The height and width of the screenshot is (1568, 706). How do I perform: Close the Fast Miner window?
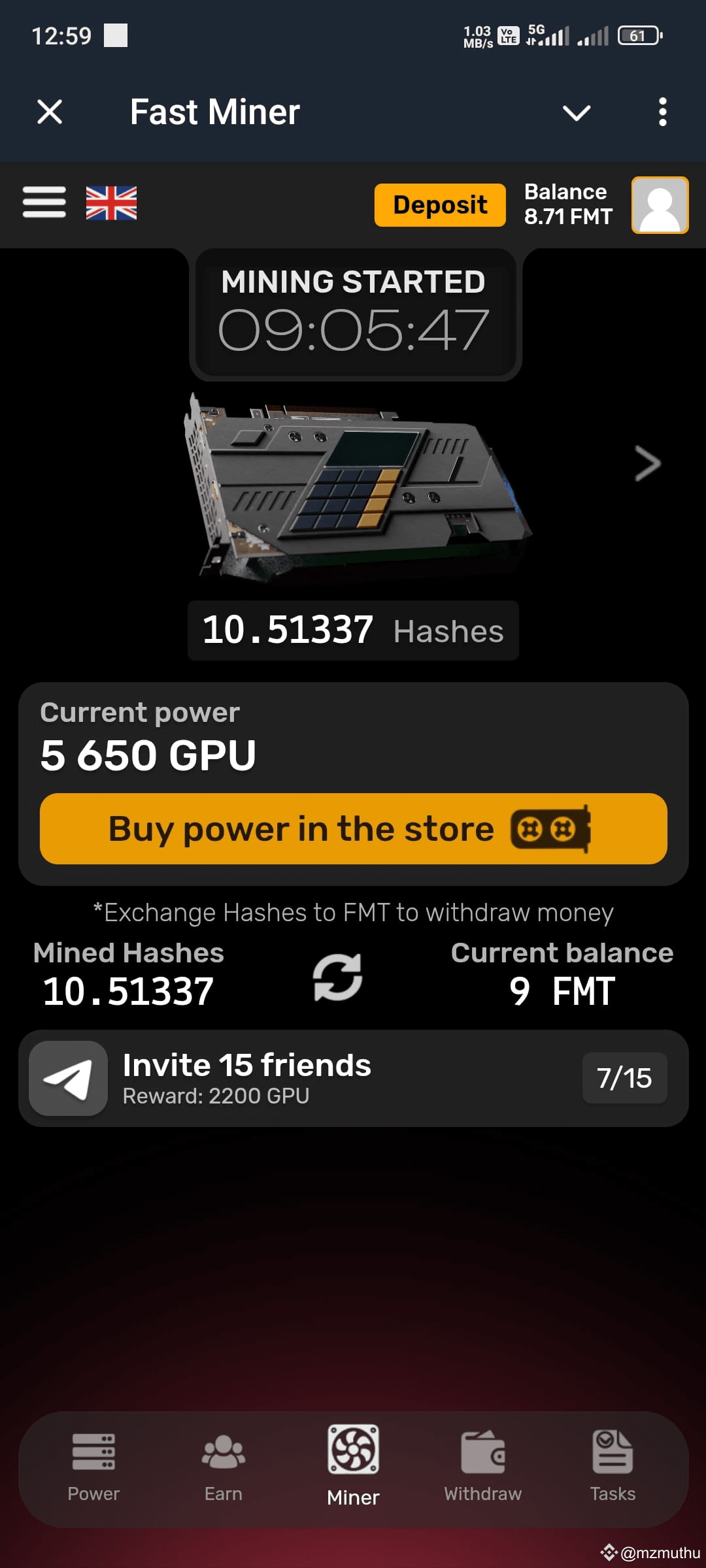click(x=50, y=112)
